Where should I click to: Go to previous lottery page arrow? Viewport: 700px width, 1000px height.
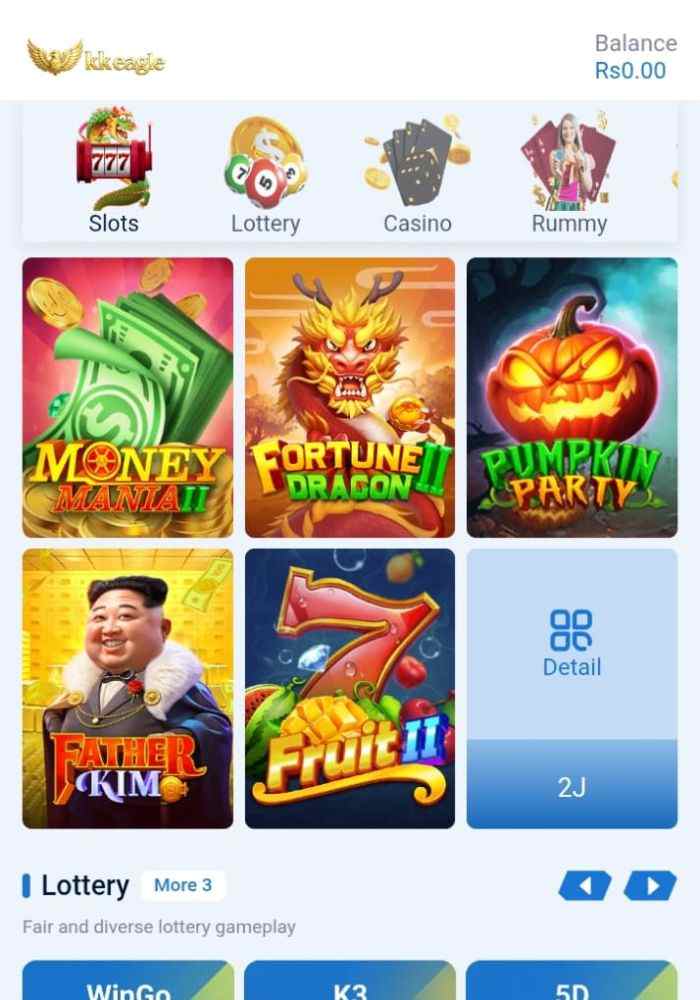click(585, 885)
